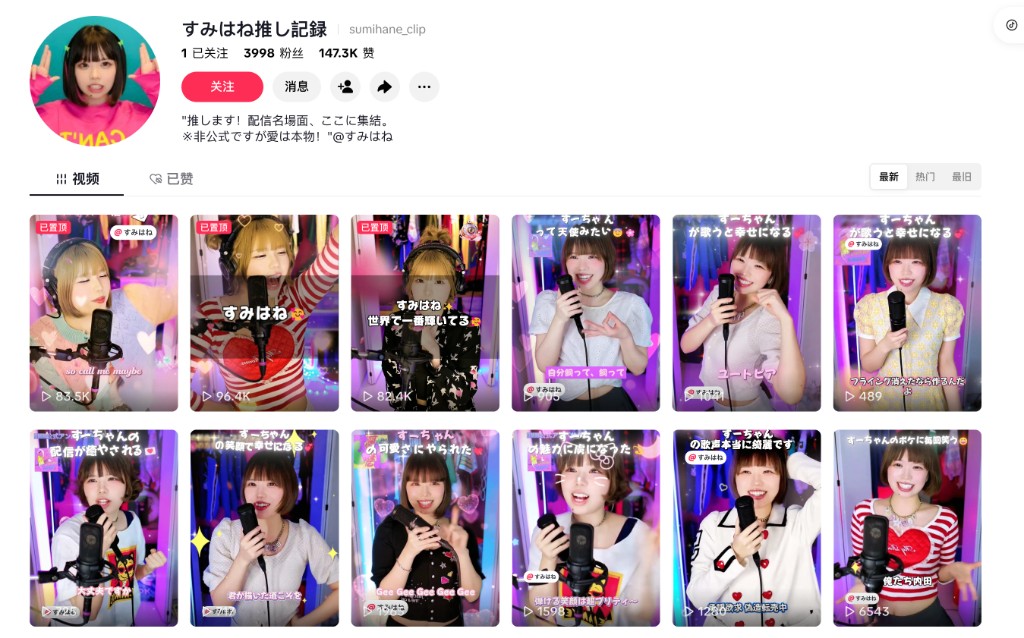Screen dimensions: 1024x638
Task: Switch to the 已赞 liked tab
Action: tap(171, 179)
